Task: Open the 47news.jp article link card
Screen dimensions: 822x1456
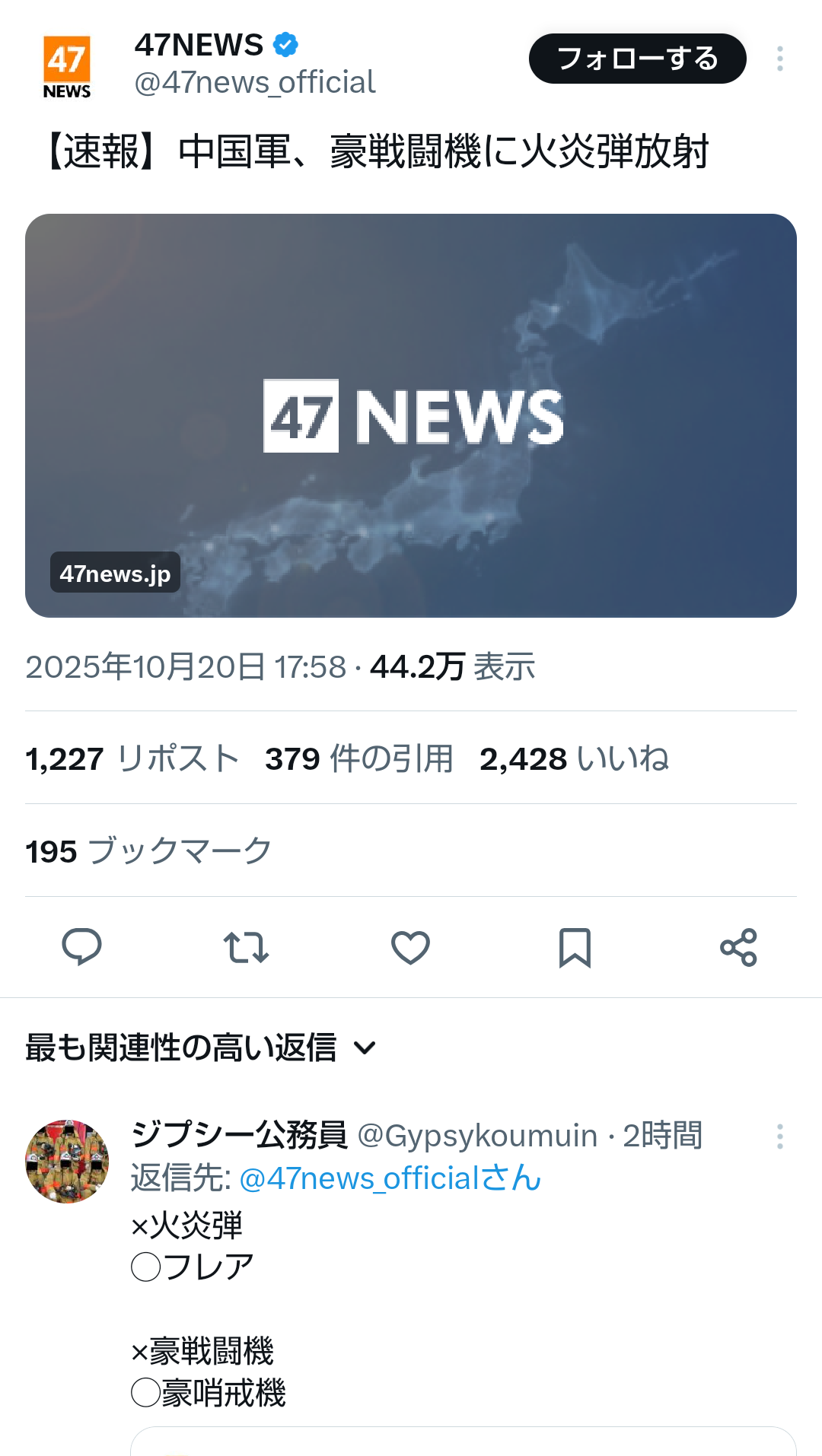Action: pyautogui.click(x=411, y=415)
